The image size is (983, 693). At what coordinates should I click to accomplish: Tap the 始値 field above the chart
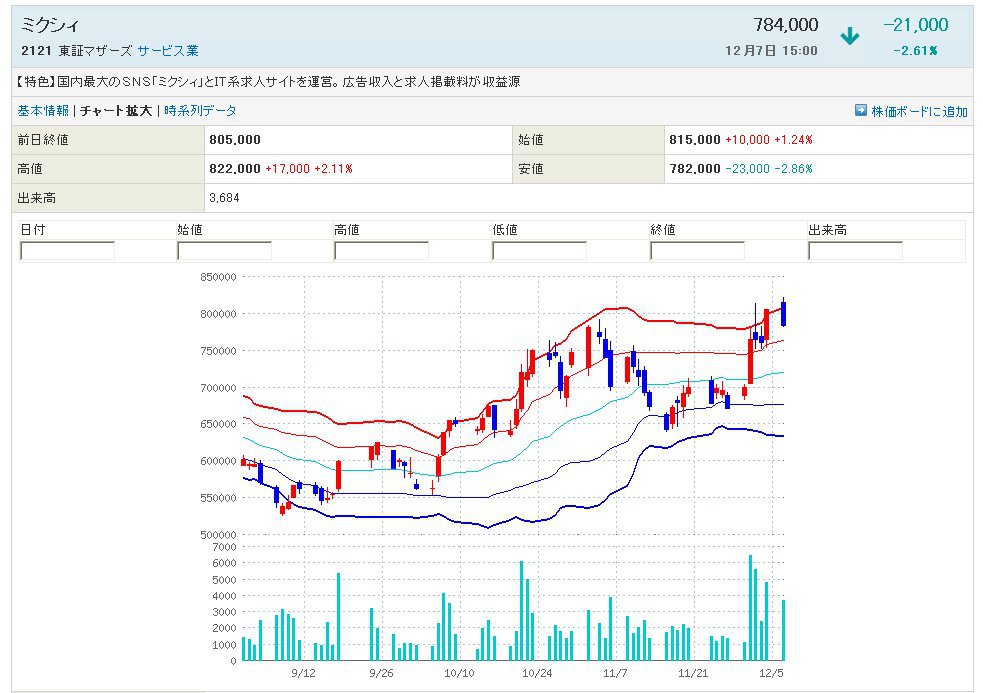pyautogui.click(x=224, y=251)
